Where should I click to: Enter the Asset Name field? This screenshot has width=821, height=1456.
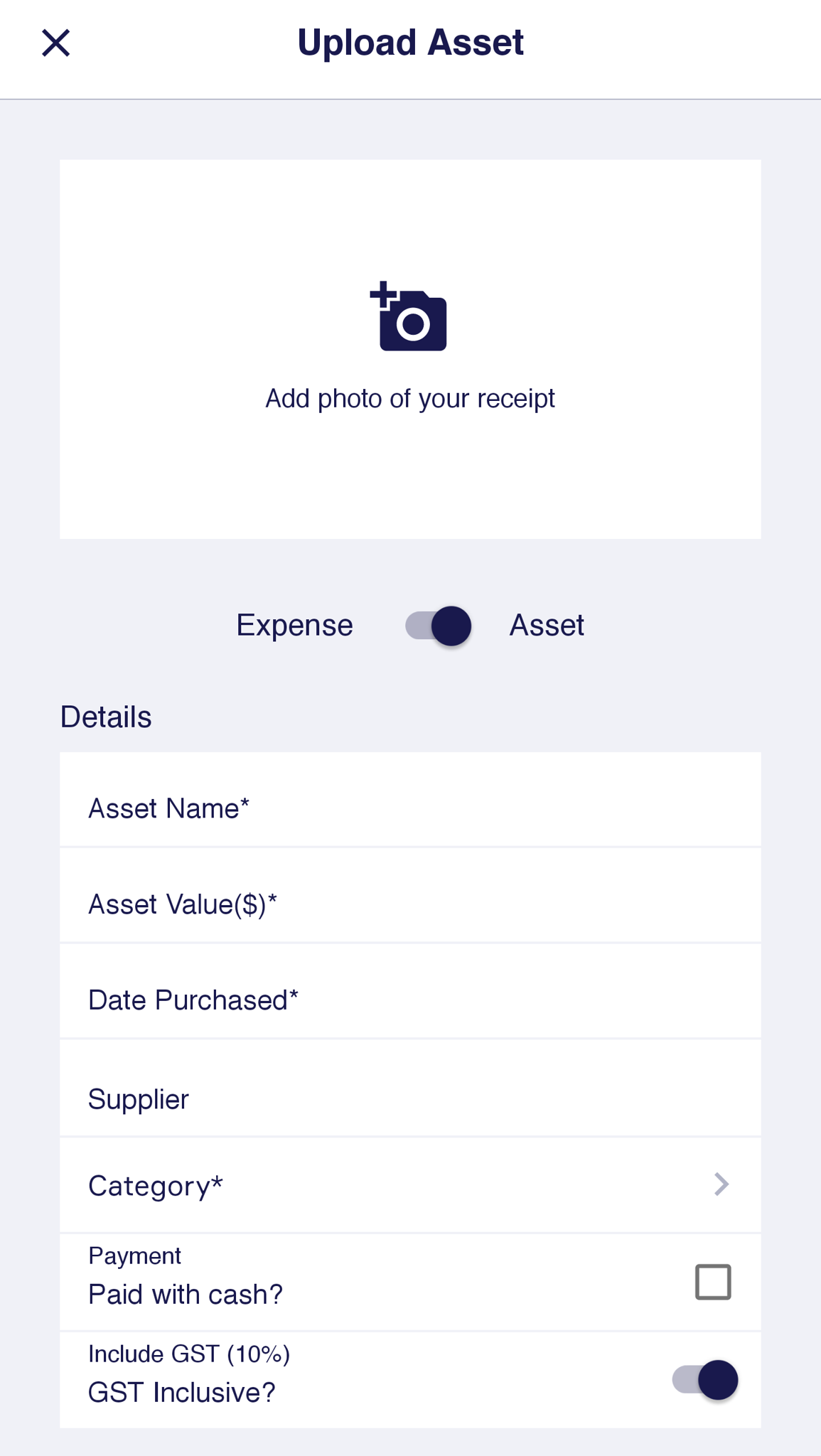(410, 800)
